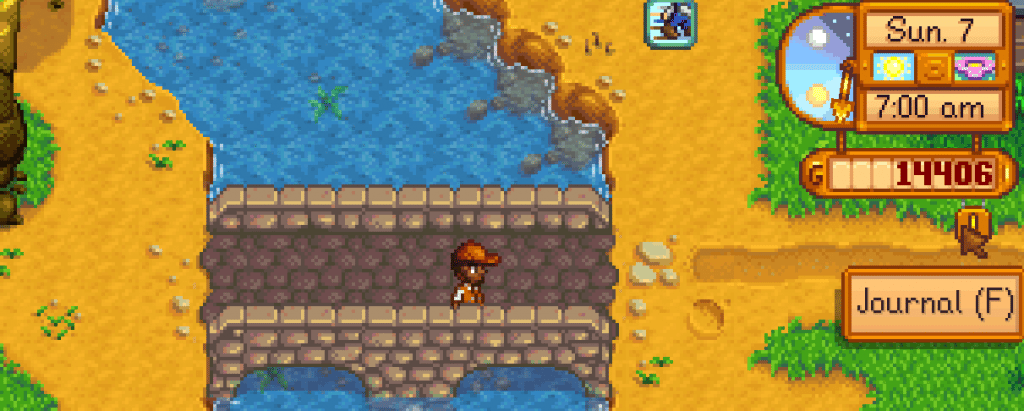
Task: Tap the active buff status icon
Action: 668,22
